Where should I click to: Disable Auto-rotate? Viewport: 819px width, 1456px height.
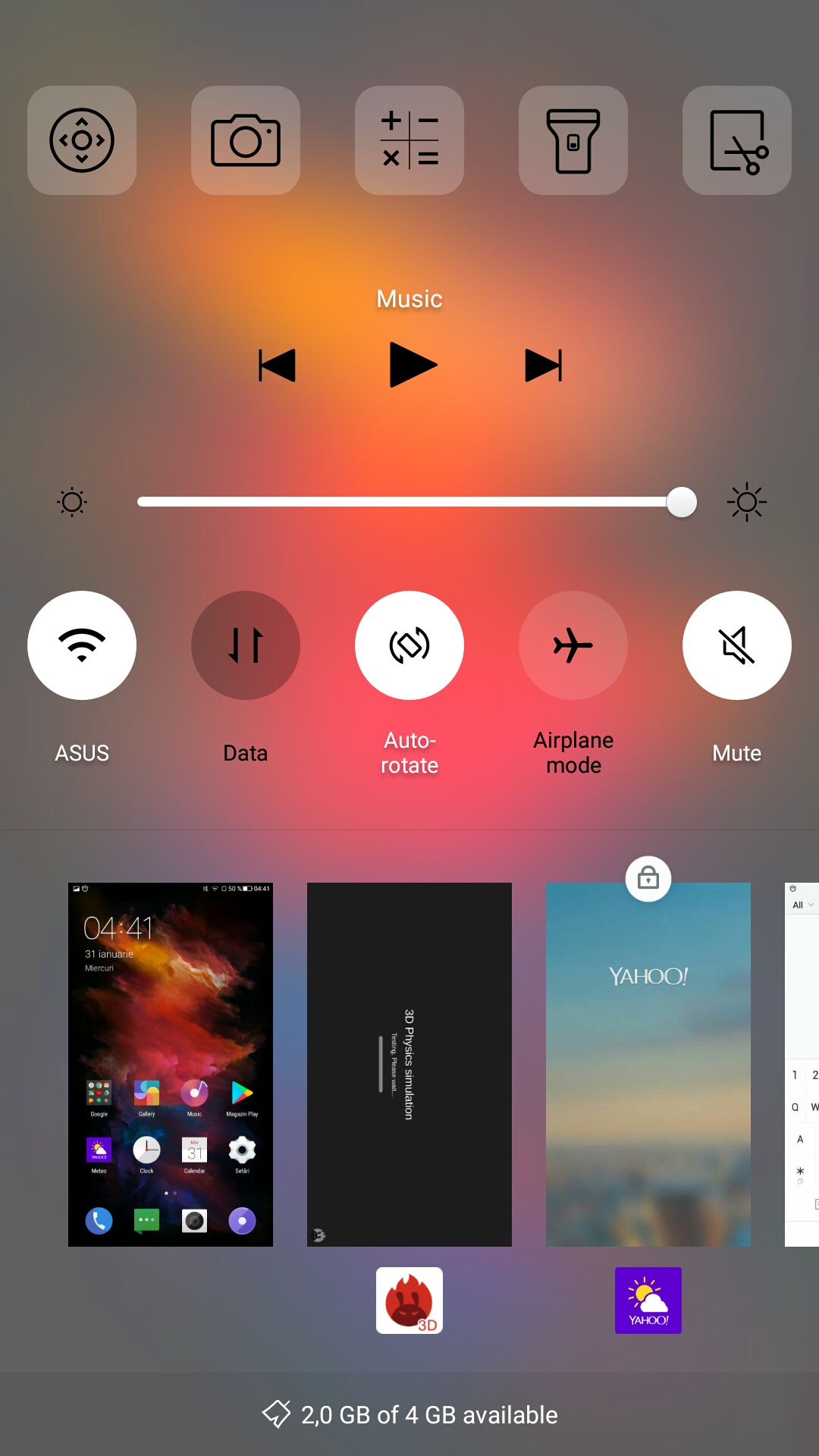point(409,645)
